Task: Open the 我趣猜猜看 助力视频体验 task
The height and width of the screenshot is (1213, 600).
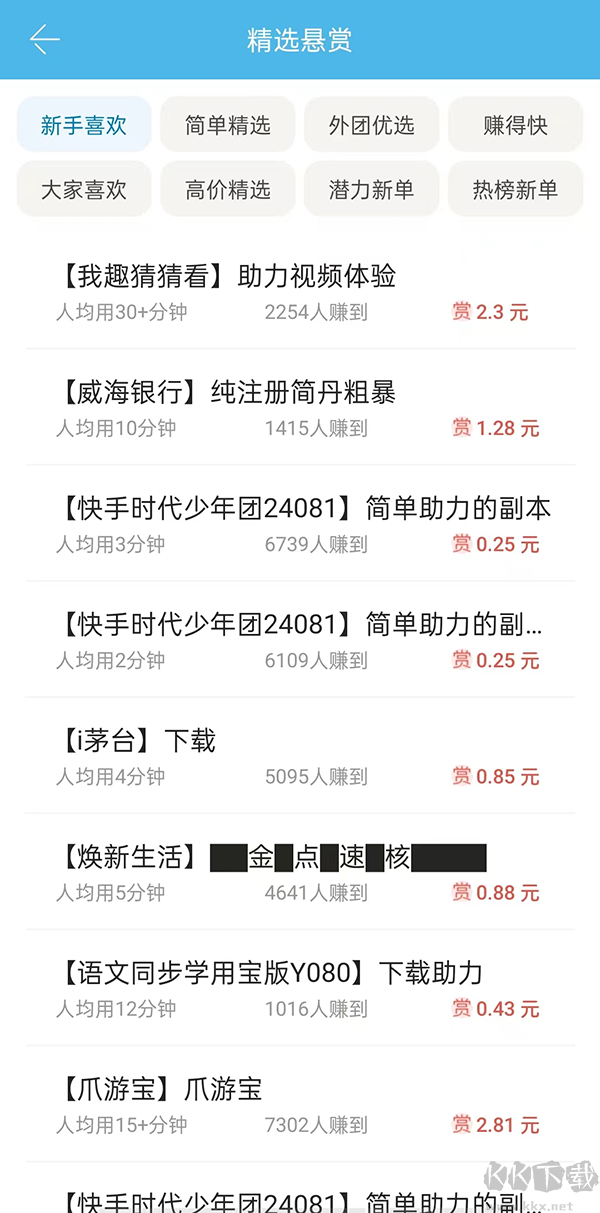Action: [x=300, y=291]
